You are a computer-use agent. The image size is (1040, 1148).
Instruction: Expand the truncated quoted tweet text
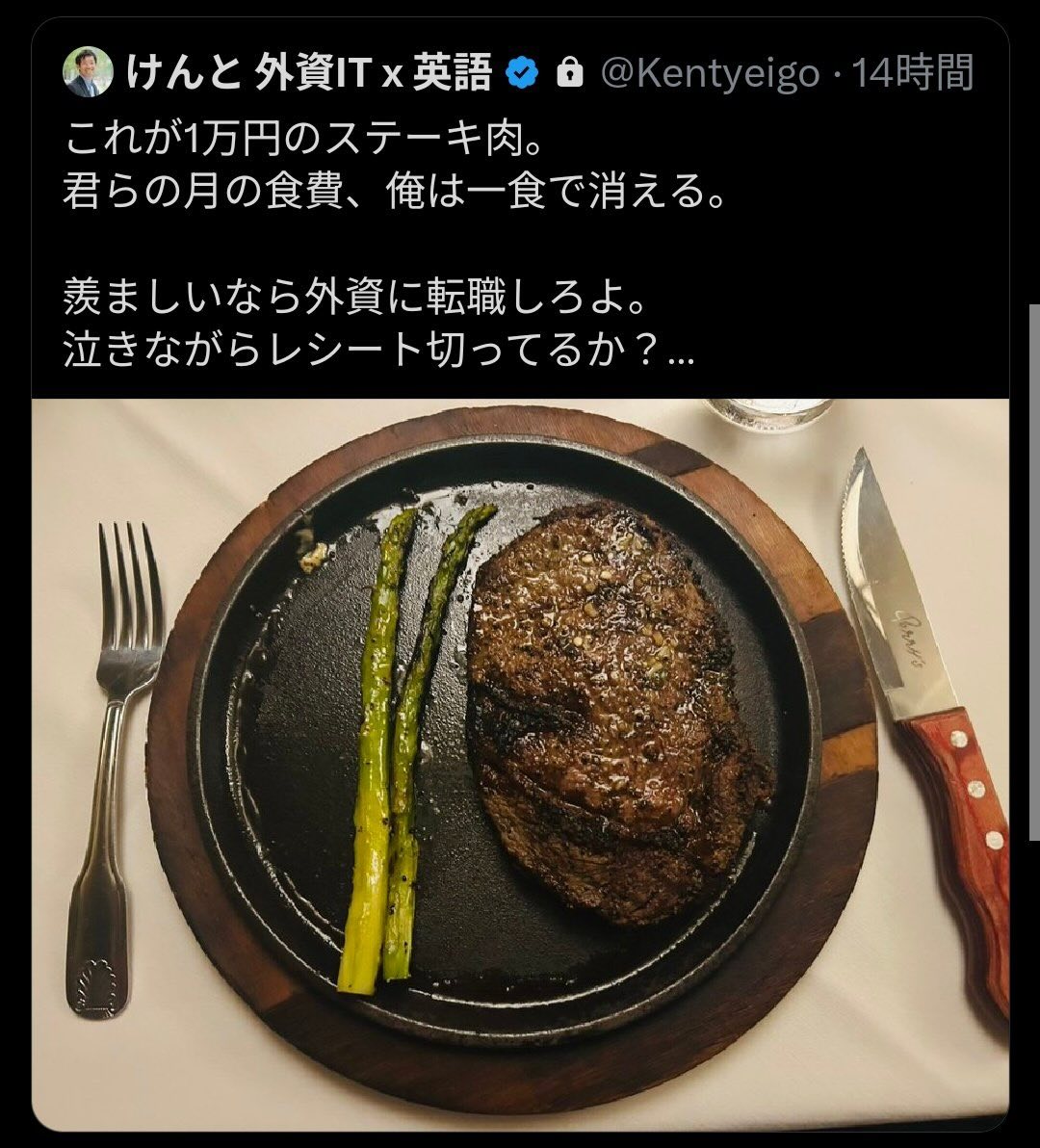point(681,352)
